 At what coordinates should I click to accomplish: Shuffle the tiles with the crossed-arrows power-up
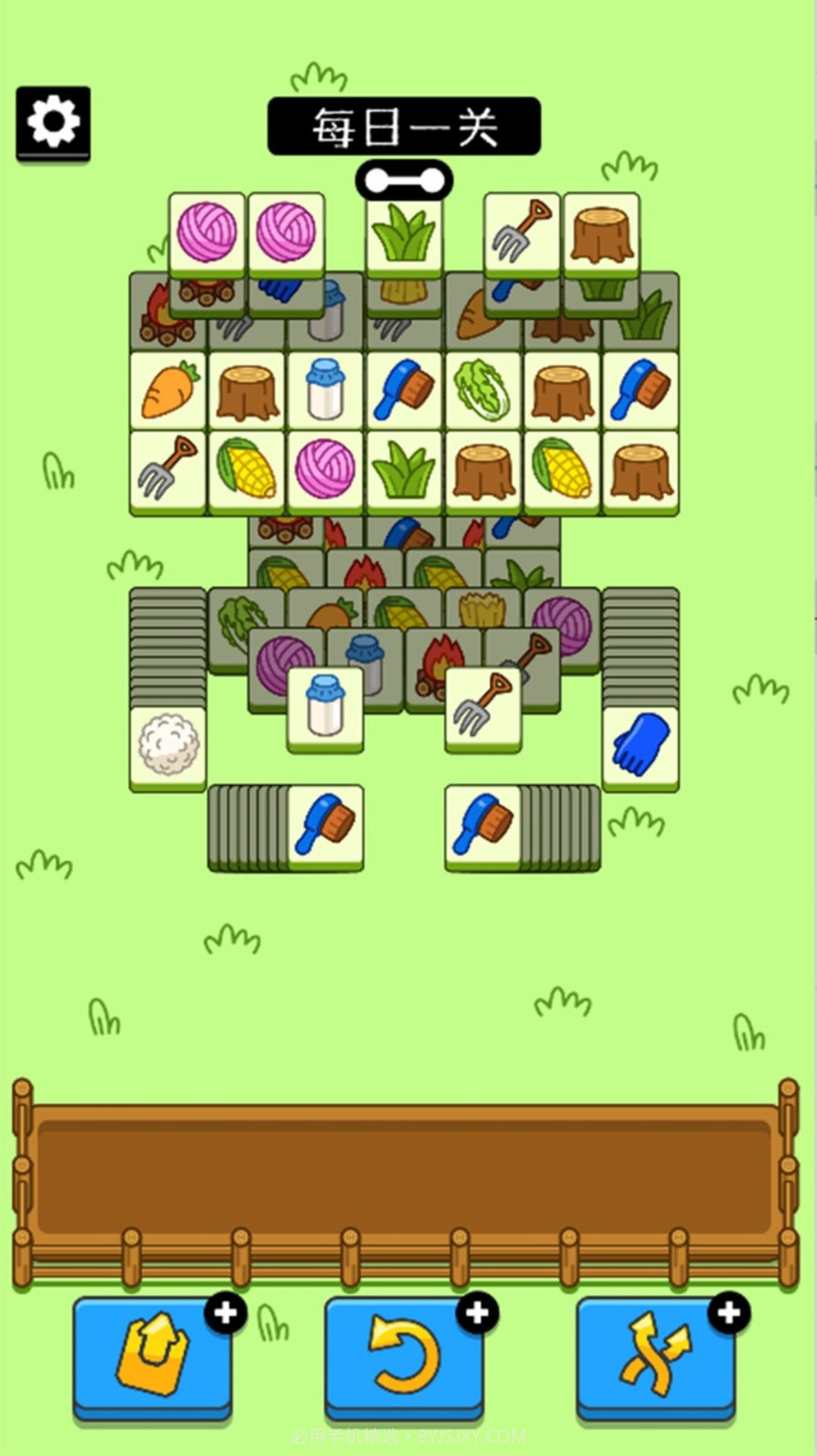click(655, 1356)
